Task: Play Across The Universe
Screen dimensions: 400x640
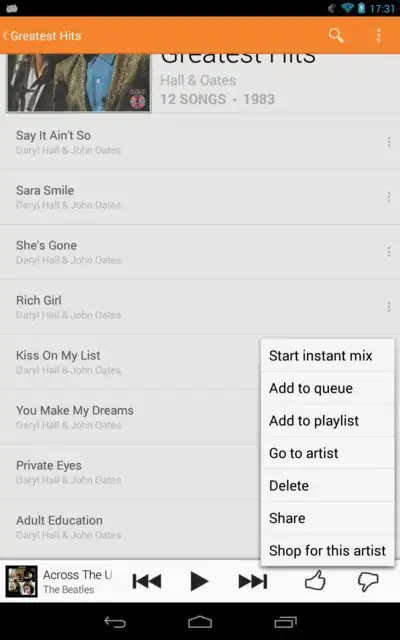Action: pos(199,581)
